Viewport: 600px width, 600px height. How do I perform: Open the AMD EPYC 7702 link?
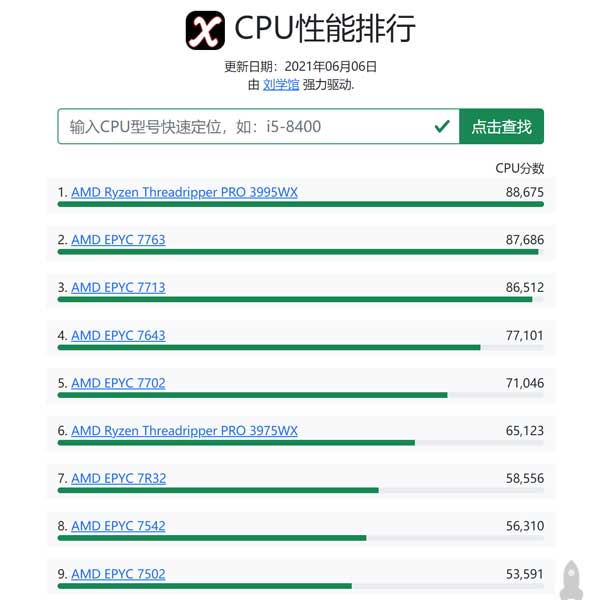pos(118,383)
